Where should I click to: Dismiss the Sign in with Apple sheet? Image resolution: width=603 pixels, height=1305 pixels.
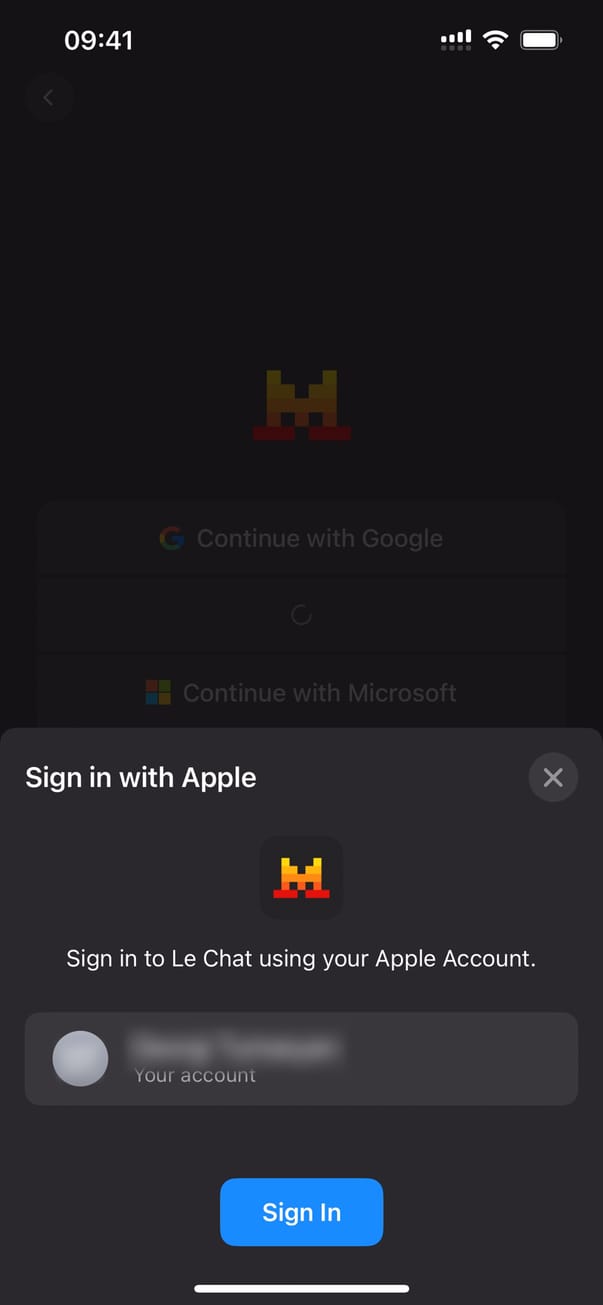click(553, 777)
